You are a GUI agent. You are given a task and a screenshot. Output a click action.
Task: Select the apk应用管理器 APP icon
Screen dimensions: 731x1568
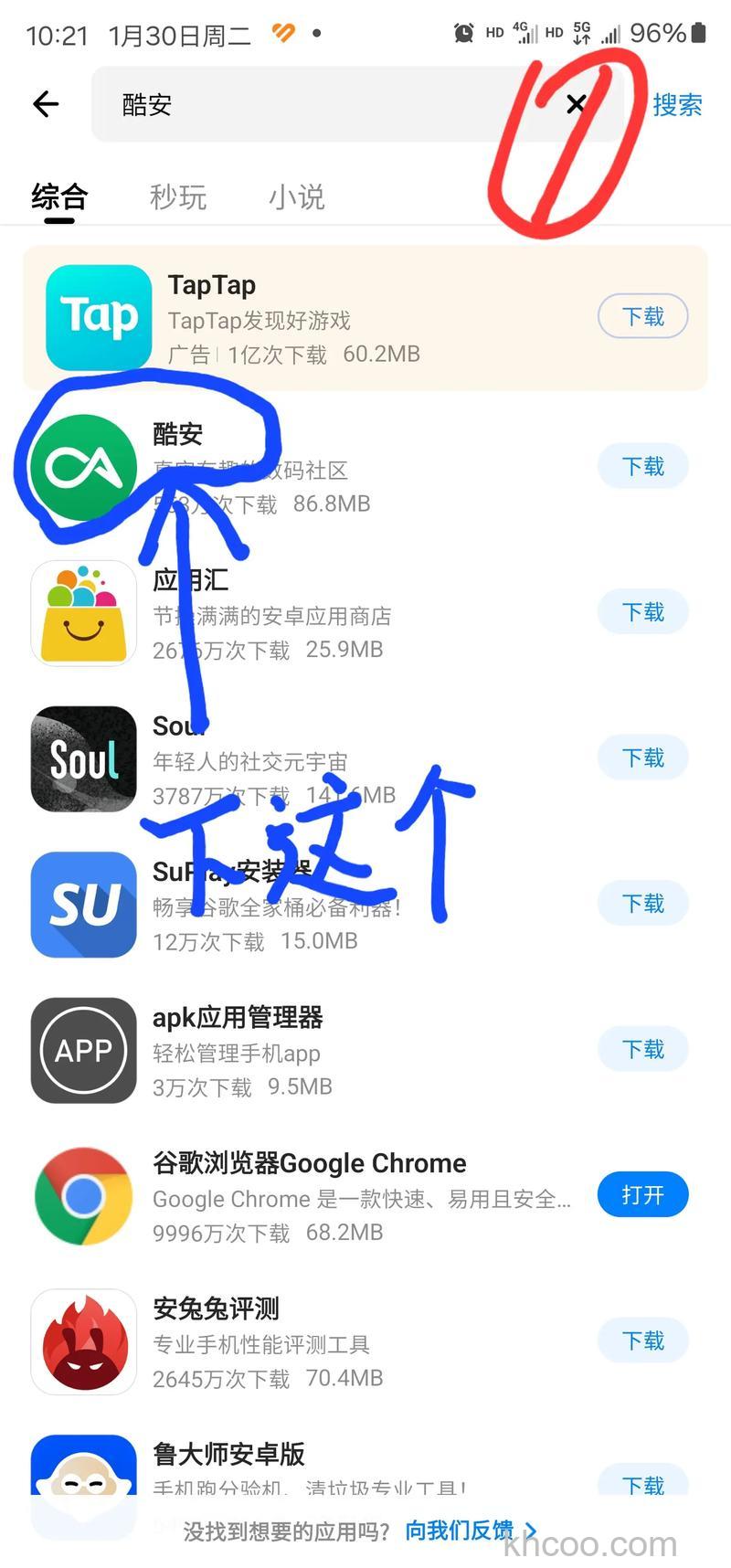pos(83,1050)
